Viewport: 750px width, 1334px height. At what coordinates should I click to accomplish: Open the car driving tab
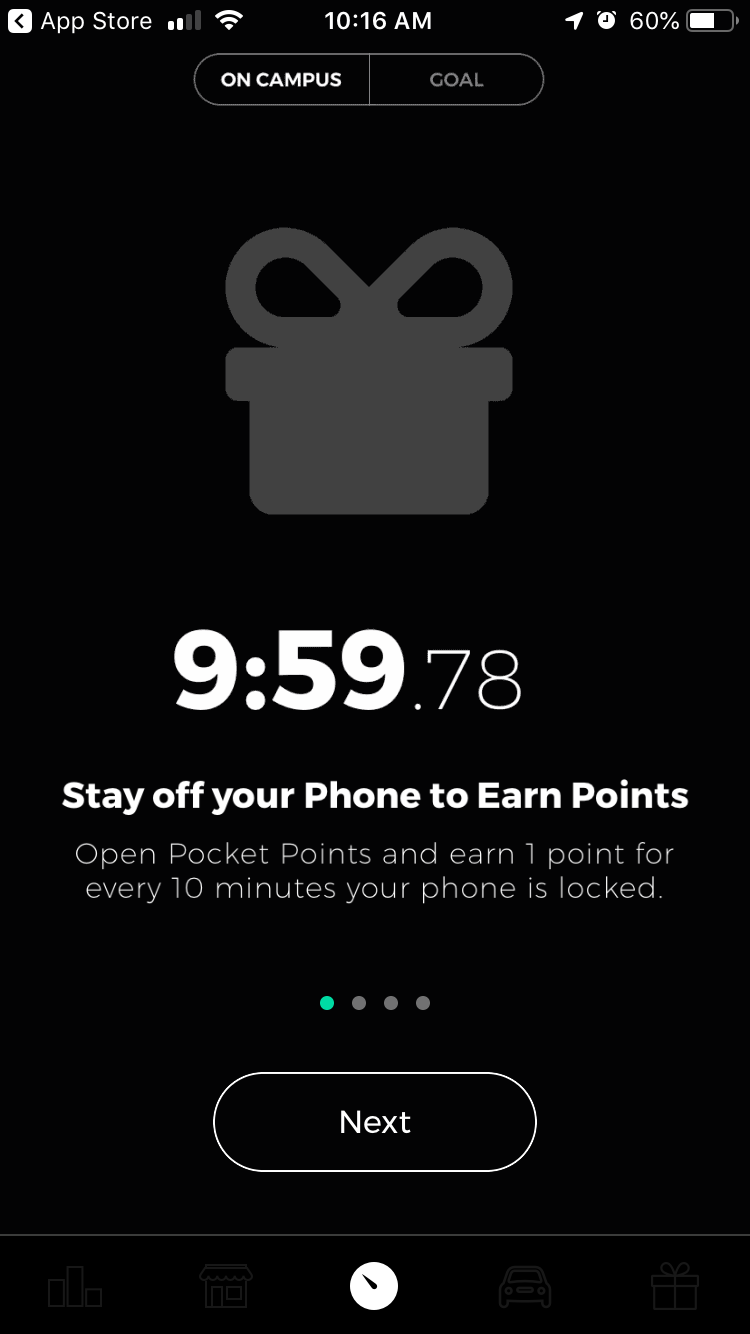(525, 1286)
